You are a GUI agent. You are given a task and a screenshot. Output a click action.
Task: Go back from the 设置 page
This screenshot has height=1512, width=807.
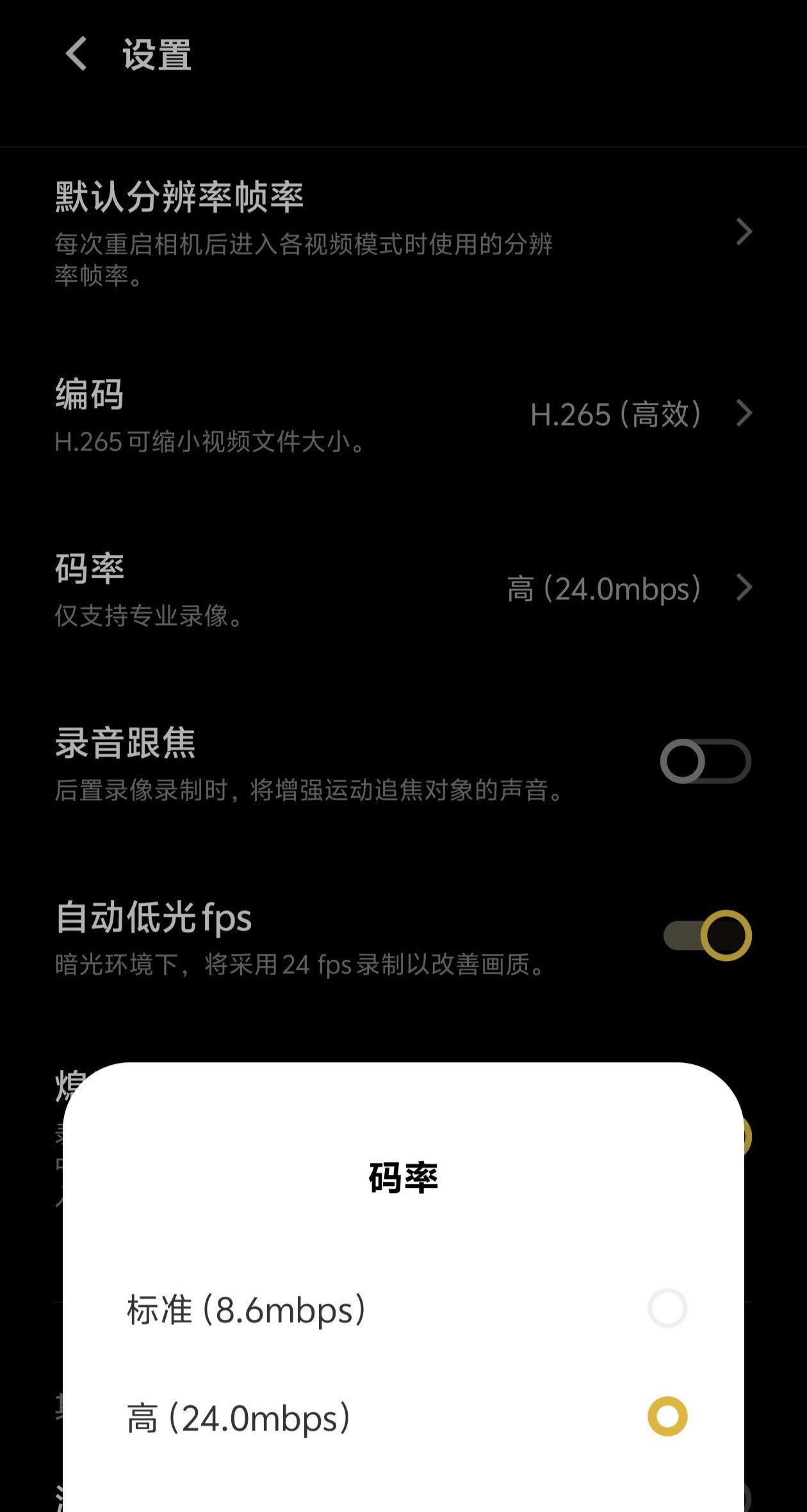(76, 53)
